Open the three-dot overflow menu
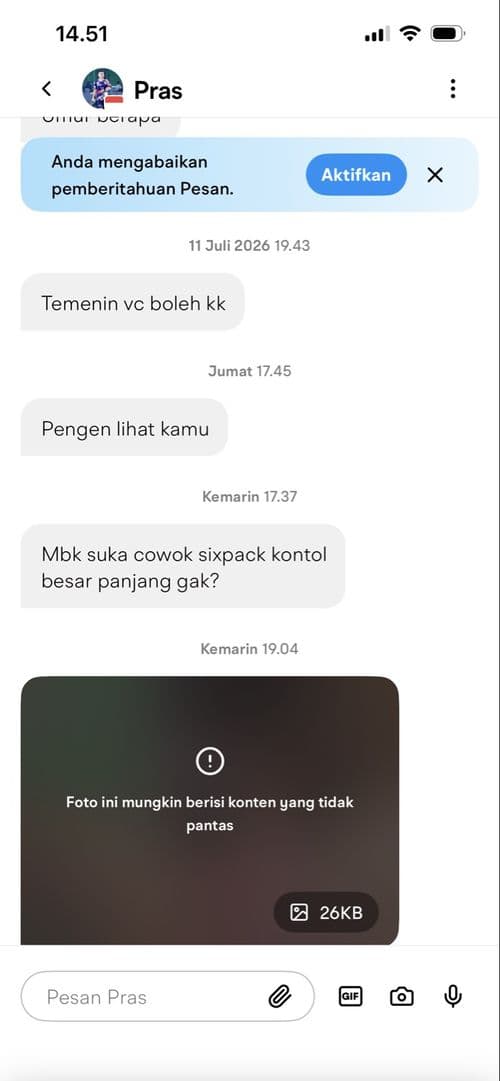The height and width of the screenshot is (1081, 500). click(452, 89)
